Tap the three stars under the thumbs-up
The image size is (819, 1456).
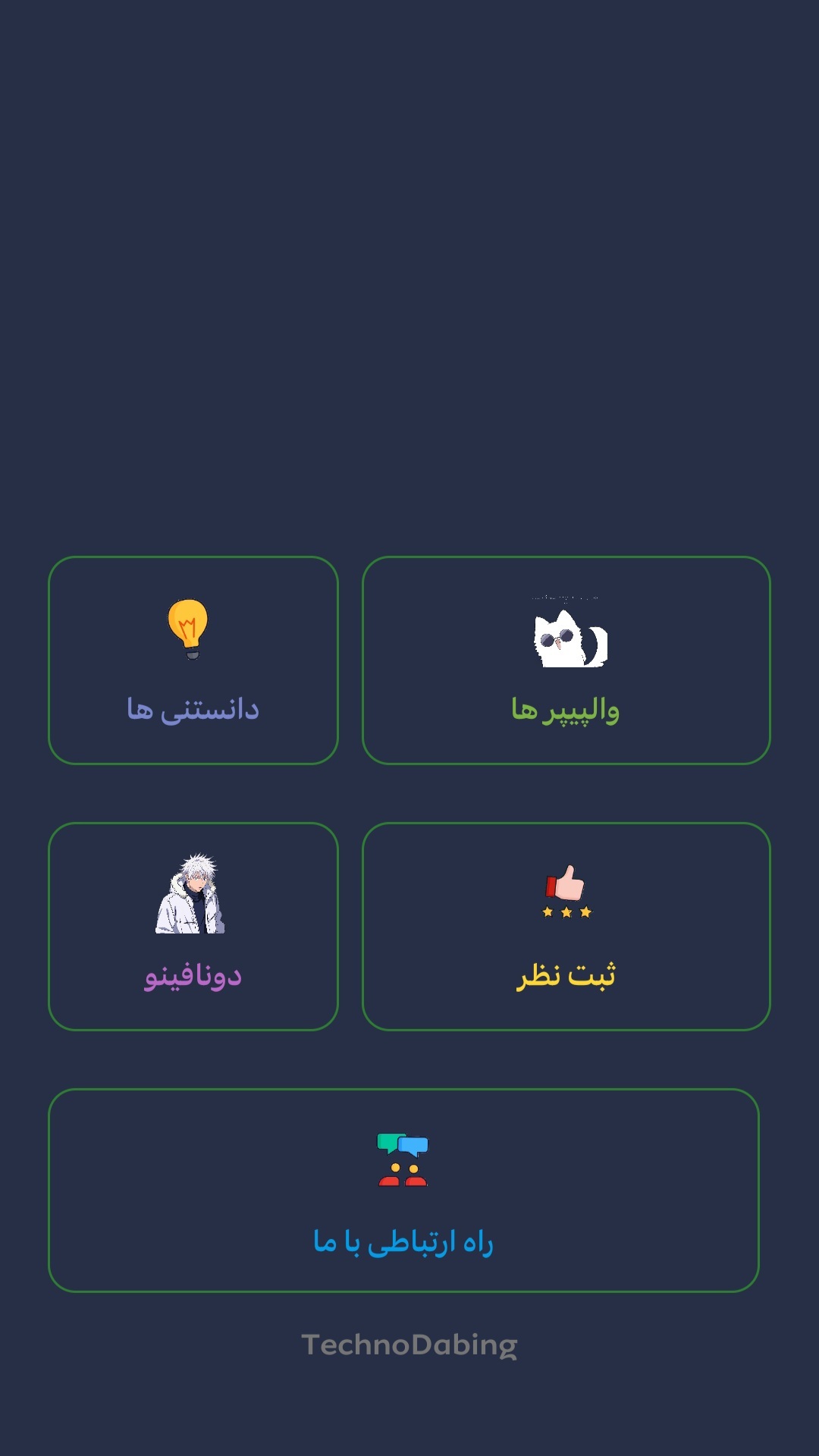coord(567,913)
